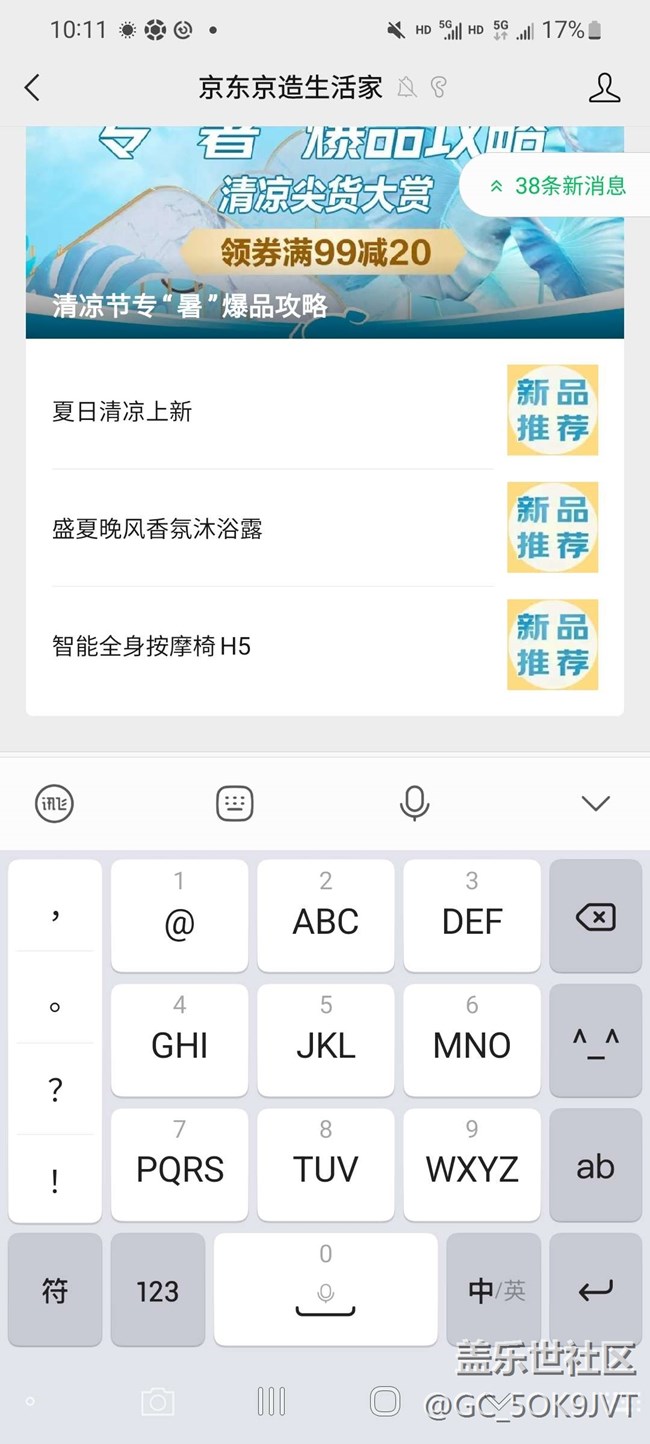Switch to the 123 number keyboard
Image resolution: width=650 pixels, height=1444 pixels.
157,1290
